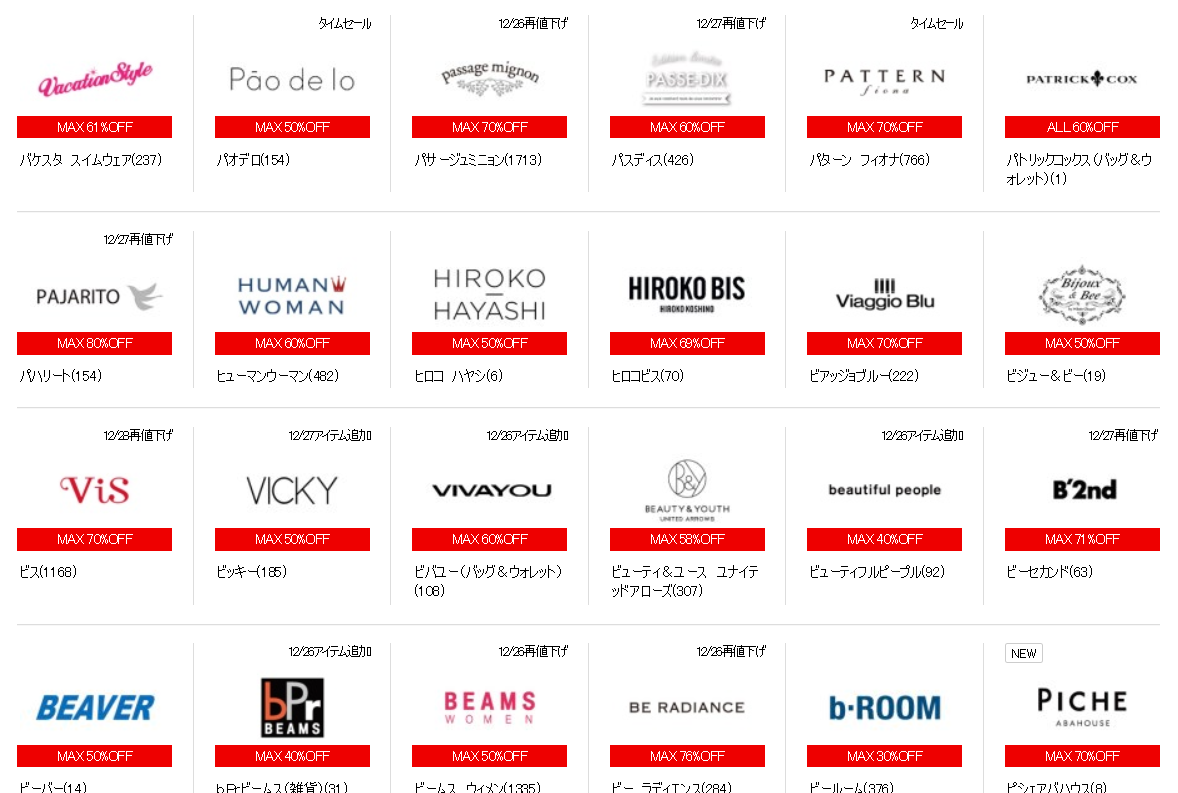View the b·ROOM brand sale
Image resolution: width=1178 pixels, height=793 pixels.
click(x=884, y=708)
